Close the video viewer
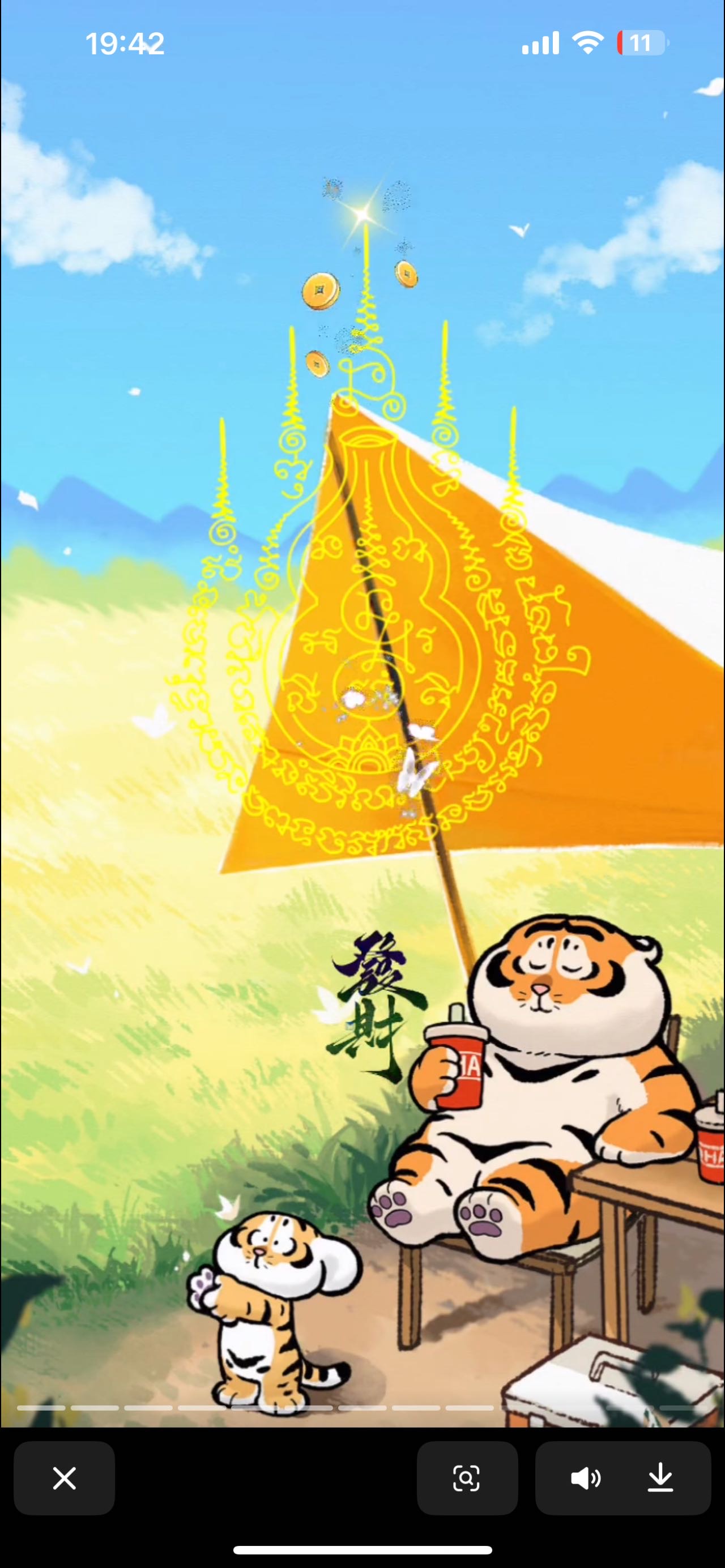 pyautogui.click(x=64, y=1478)
